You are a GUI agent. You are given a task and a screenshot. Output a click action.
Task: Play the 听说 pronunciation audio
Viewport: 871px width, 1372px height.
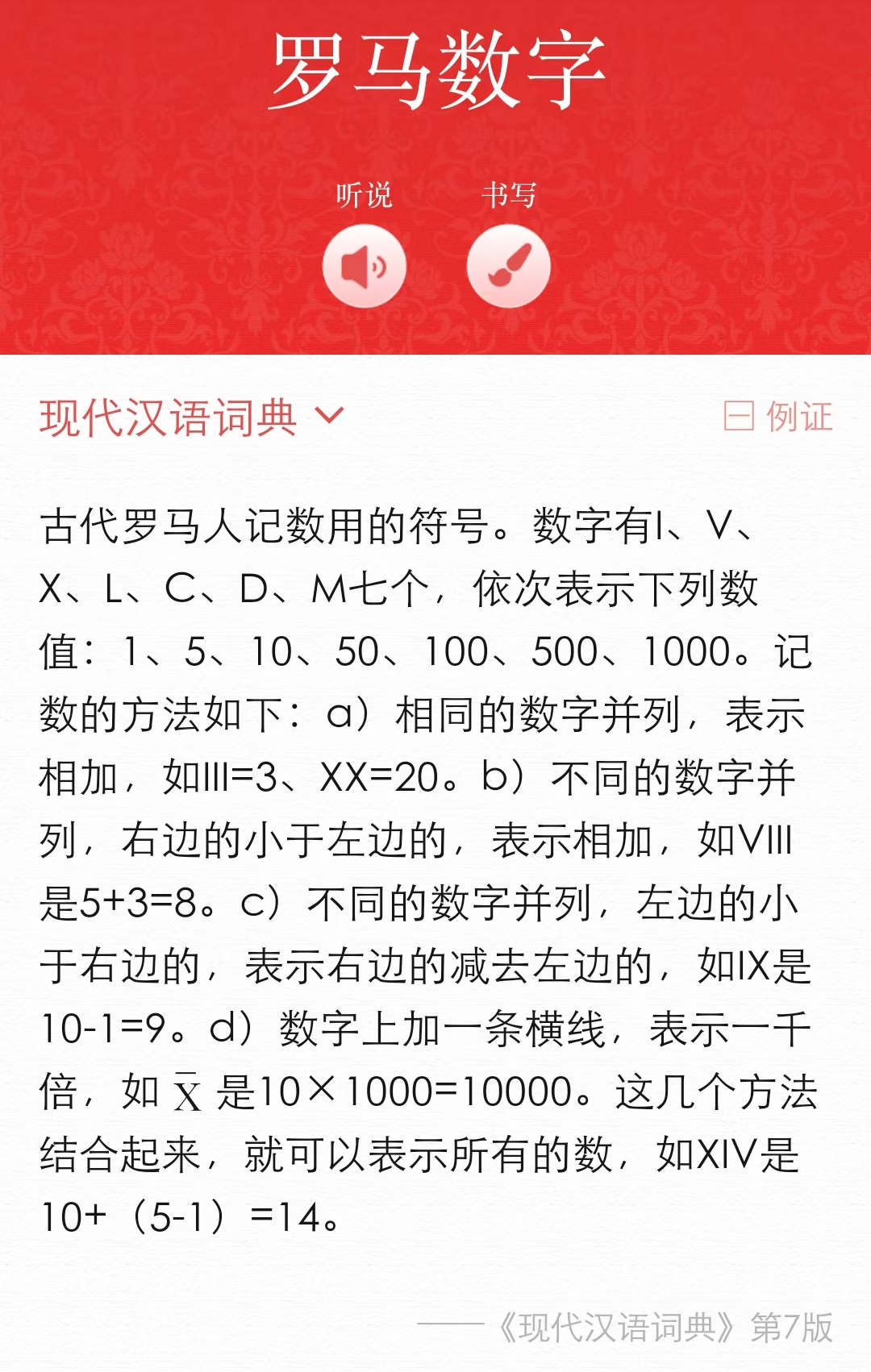click(364, 266)
